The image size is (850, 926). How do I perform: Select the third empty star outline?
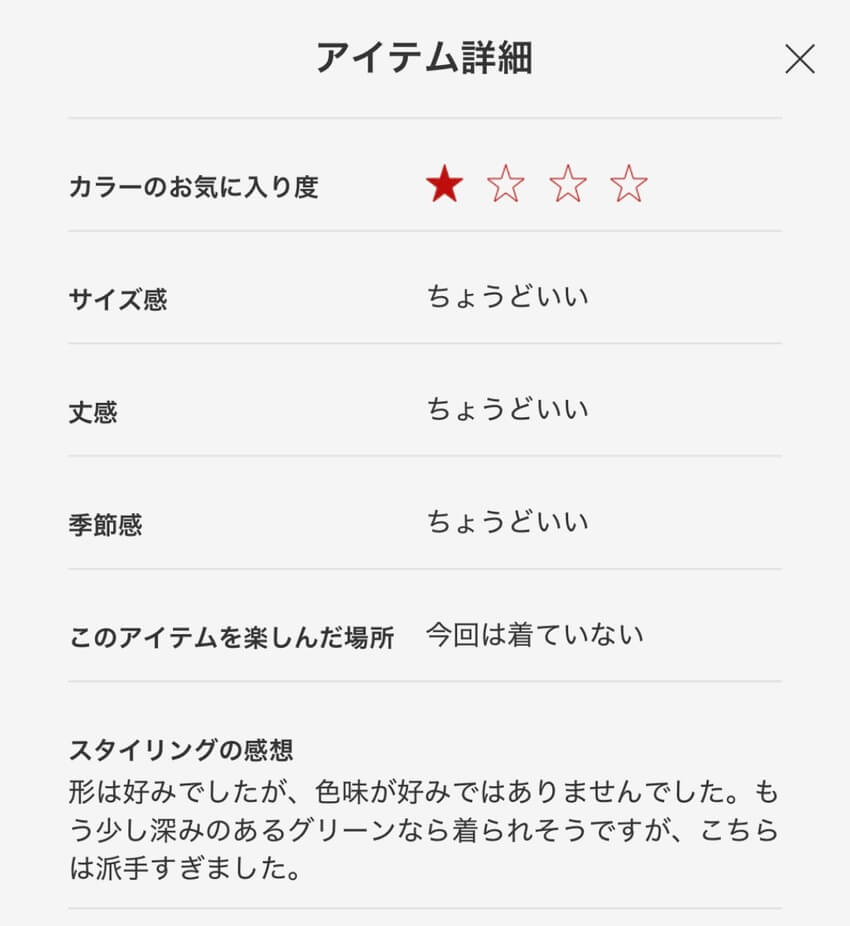click(x=569, y=185)
